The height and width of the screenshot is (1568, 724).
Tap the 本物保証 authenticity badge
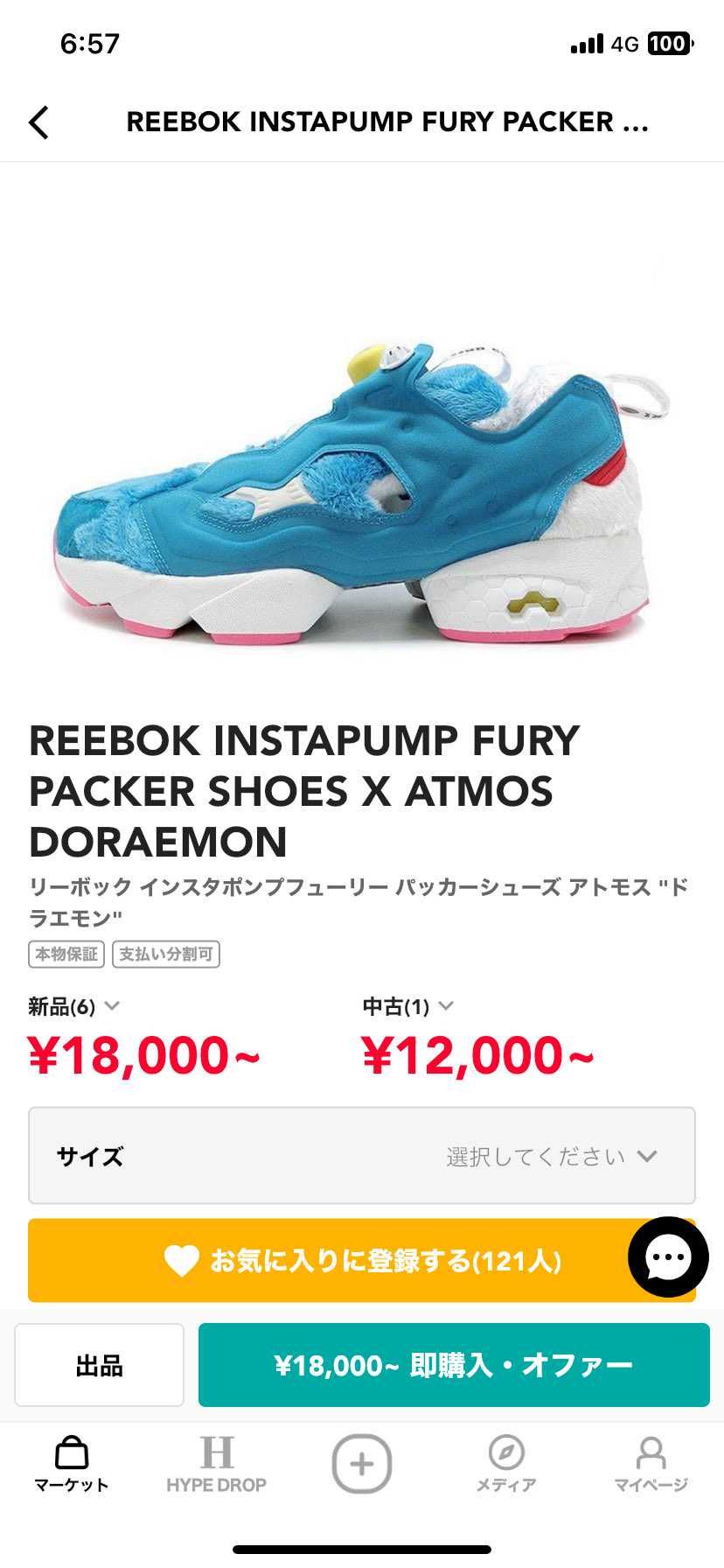click(67, 954)
